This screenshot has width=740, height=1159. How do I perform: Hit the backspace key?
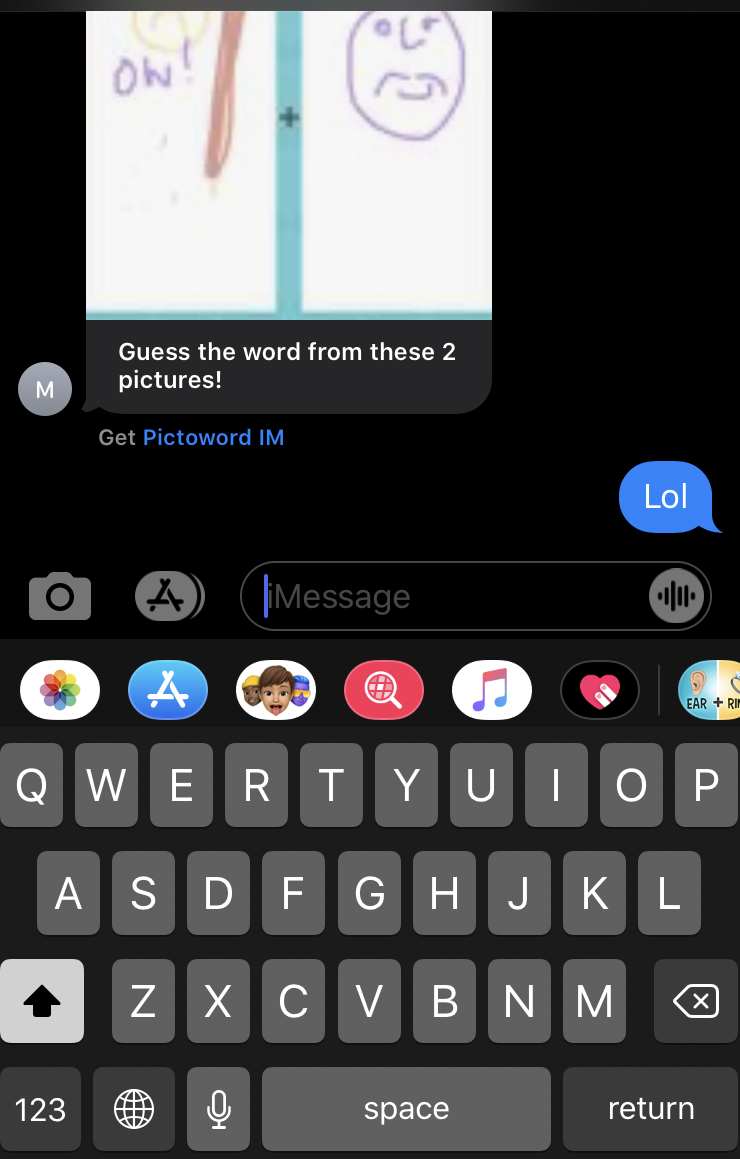tap(695, 1001)
